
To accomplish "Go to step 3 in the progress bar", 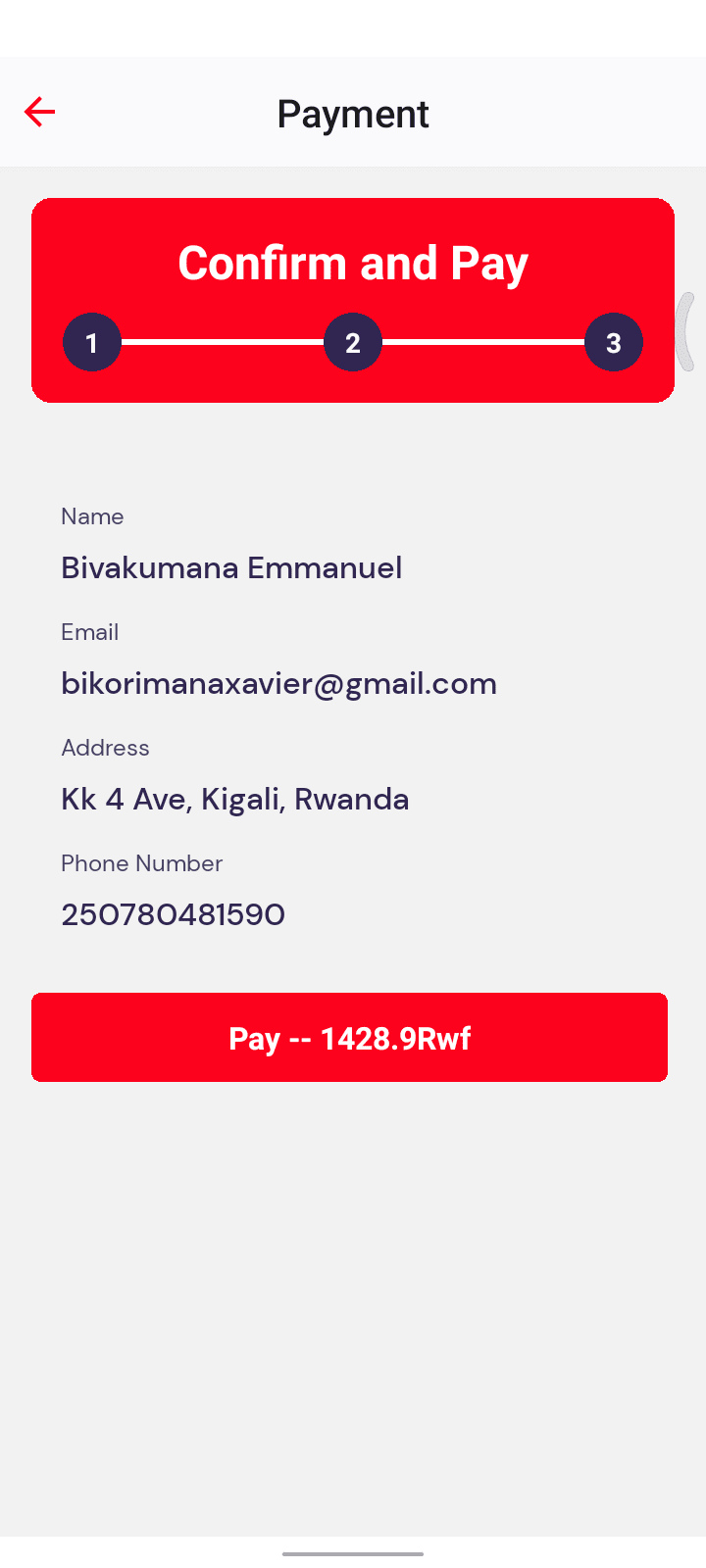I will pos(614,343).
